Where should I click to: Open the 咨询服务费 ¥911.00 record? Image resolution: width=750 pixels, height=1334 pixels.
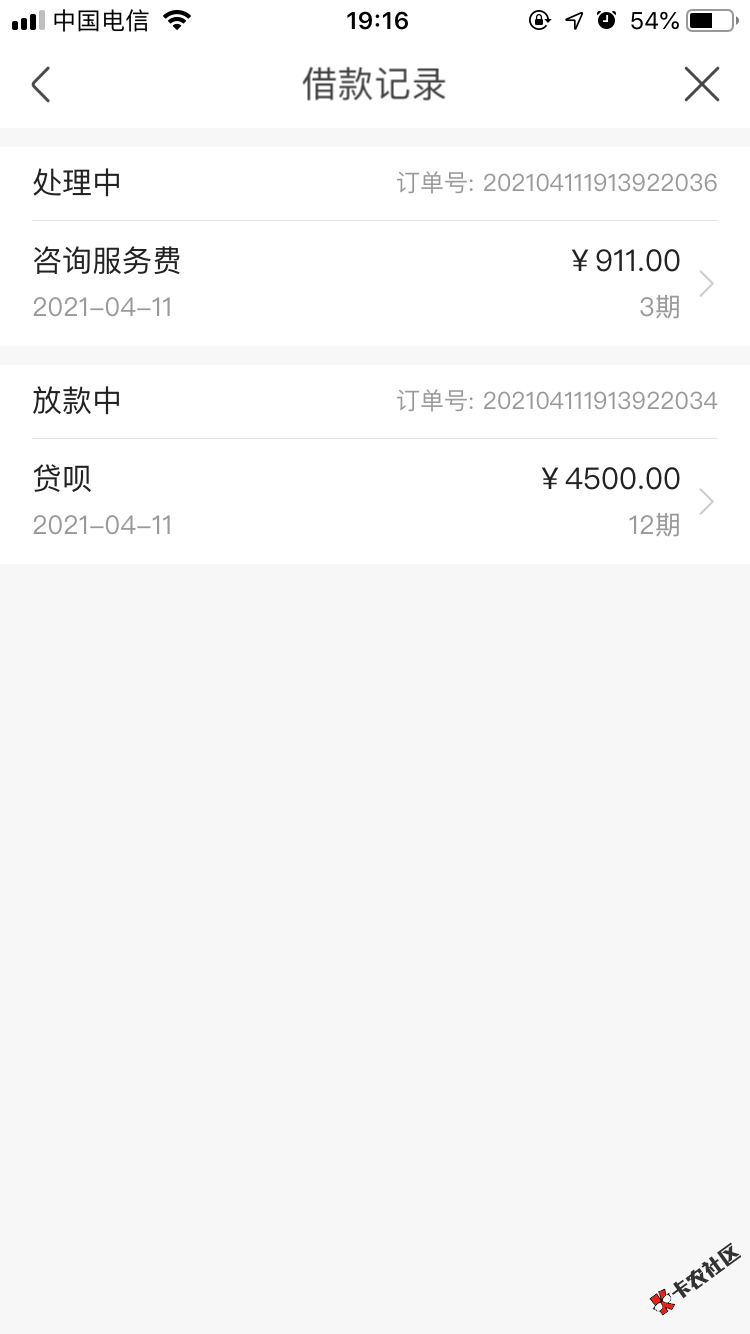tap(374, 283)
